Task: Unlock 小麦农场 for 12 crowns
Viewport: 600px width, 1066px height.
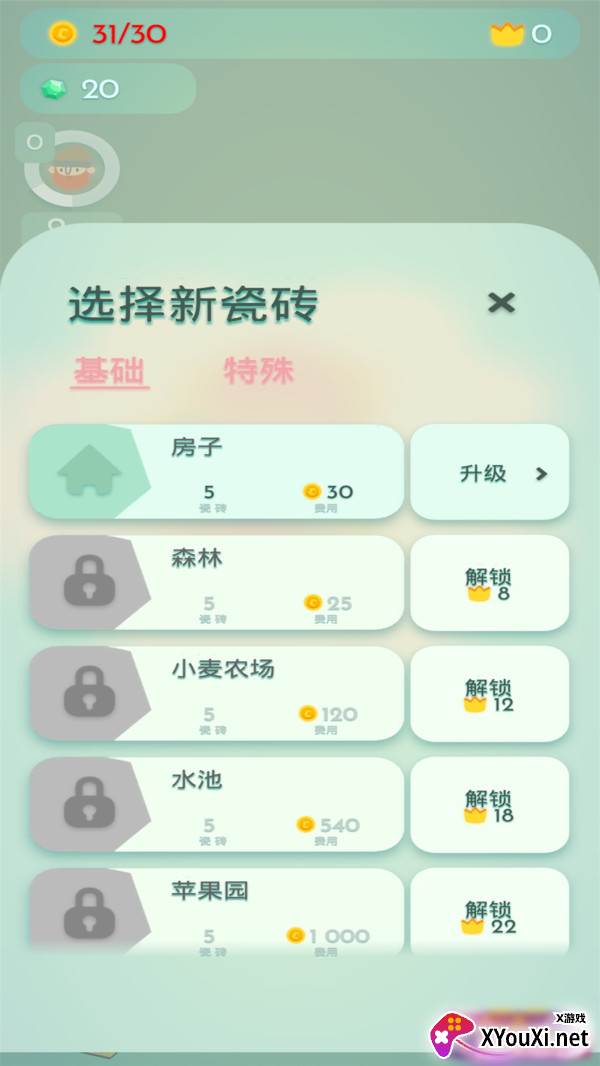Action: (x=490, y=693)
